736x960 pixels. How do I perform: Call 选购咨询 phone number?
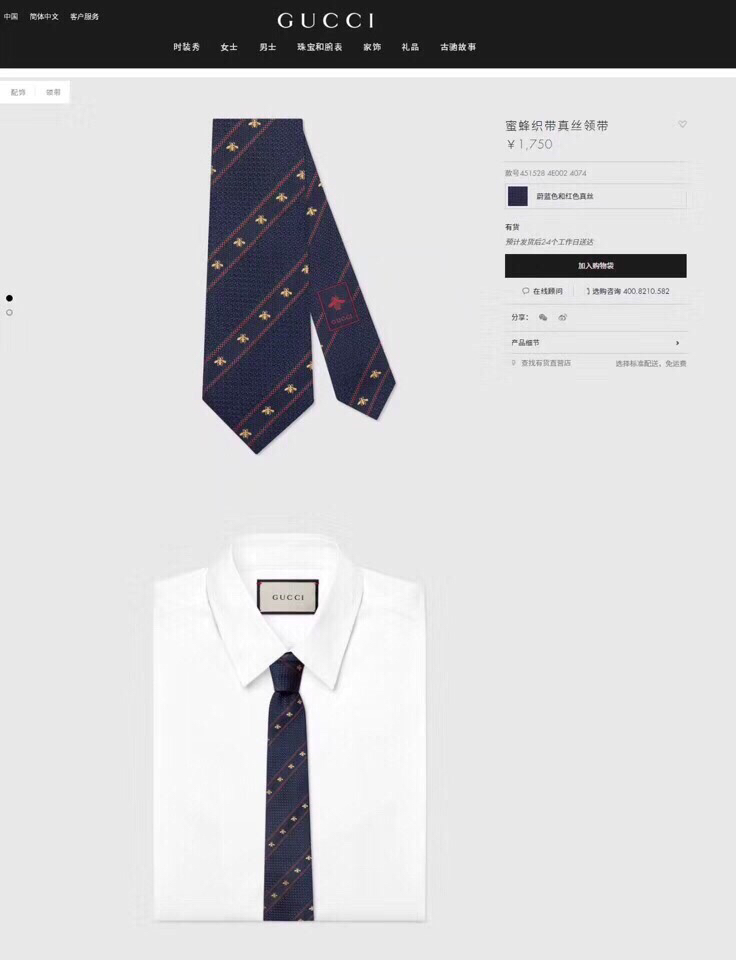[628, 292]
